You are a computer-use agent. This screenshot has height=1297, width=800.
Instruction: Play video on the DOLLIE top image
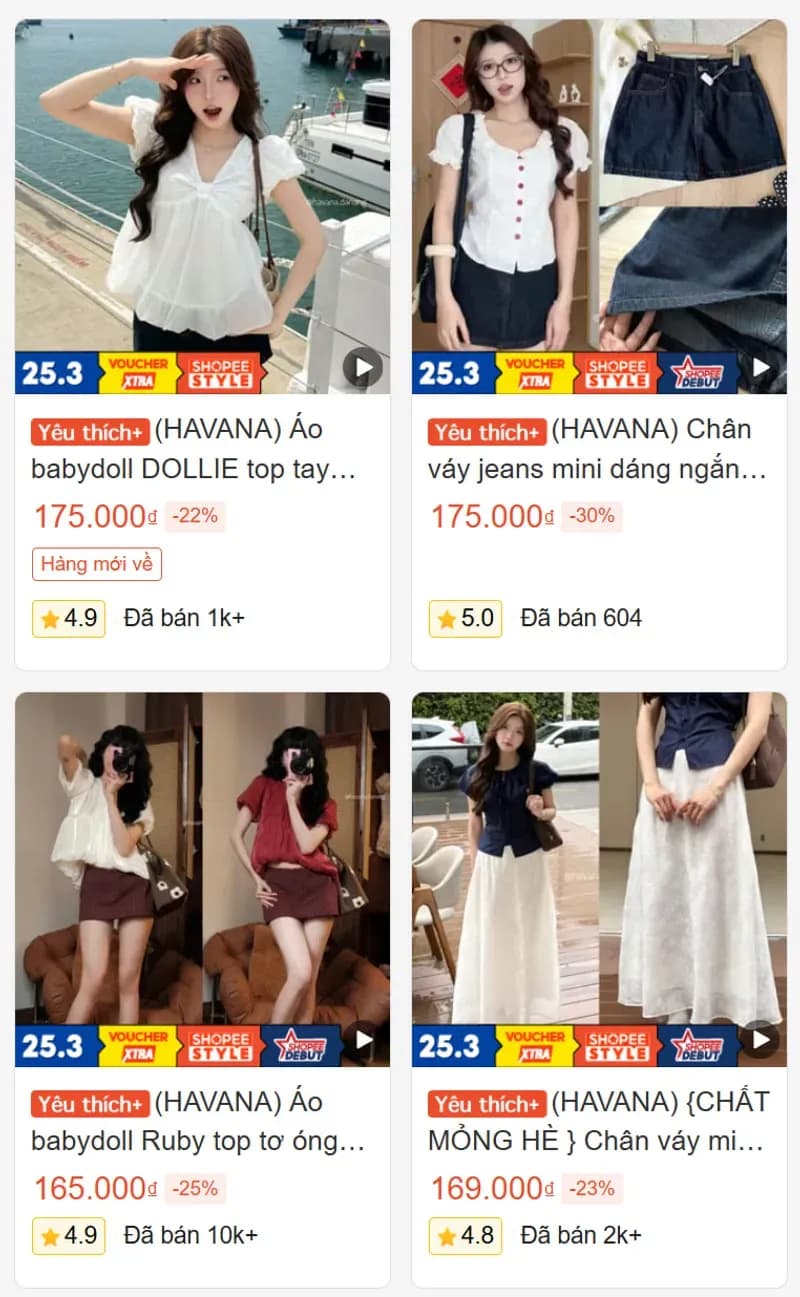point(363,368)
